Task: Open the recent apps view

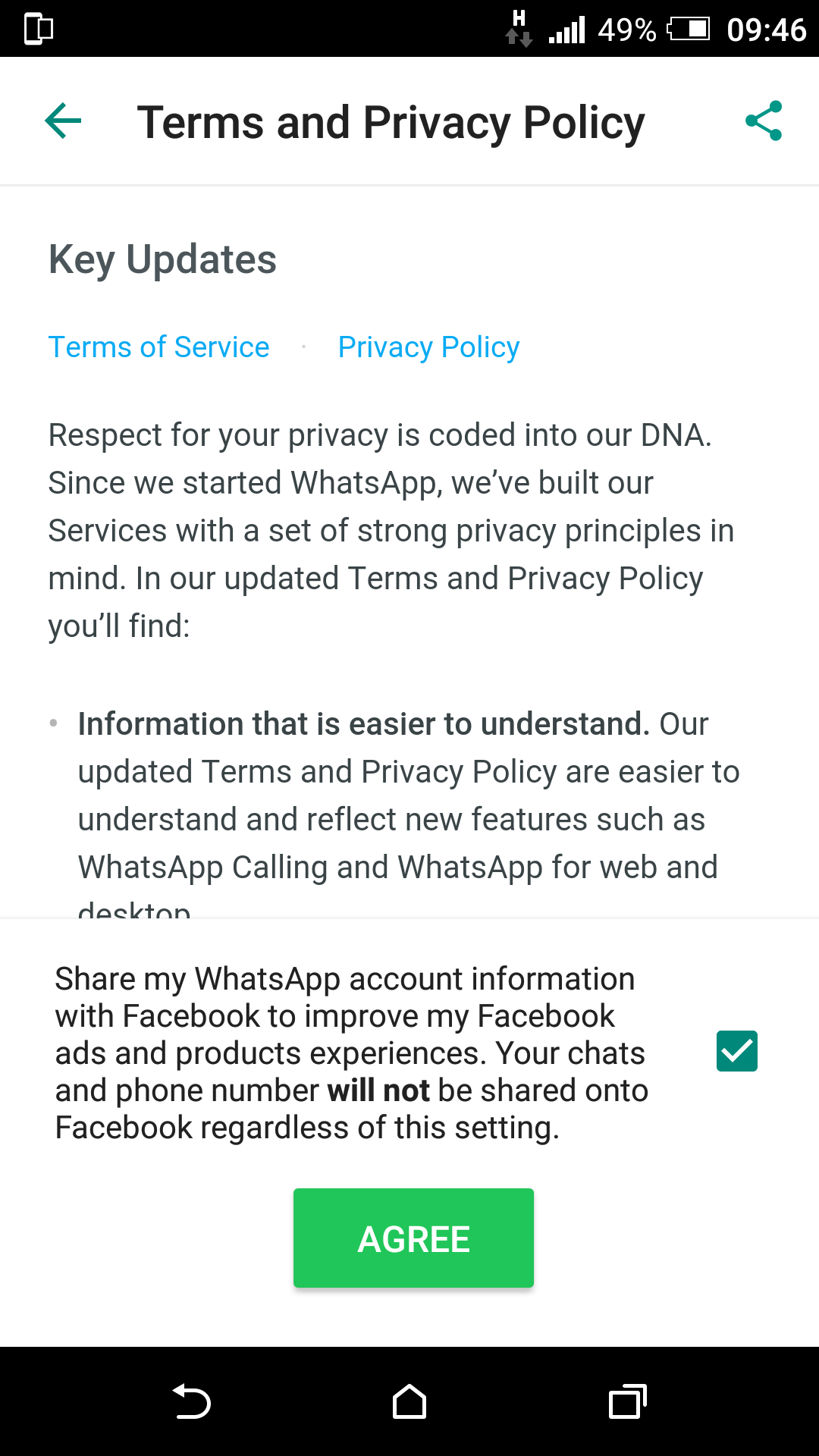Action: point(627,1401)
